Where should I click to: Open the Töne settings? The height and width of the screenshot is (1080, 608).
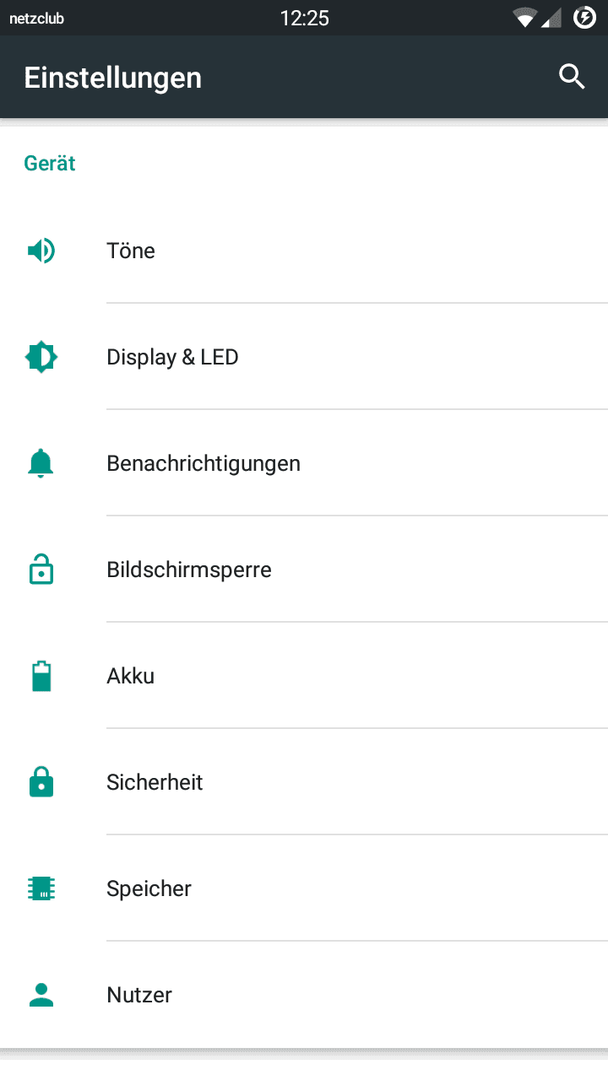[x=304, y=250]
